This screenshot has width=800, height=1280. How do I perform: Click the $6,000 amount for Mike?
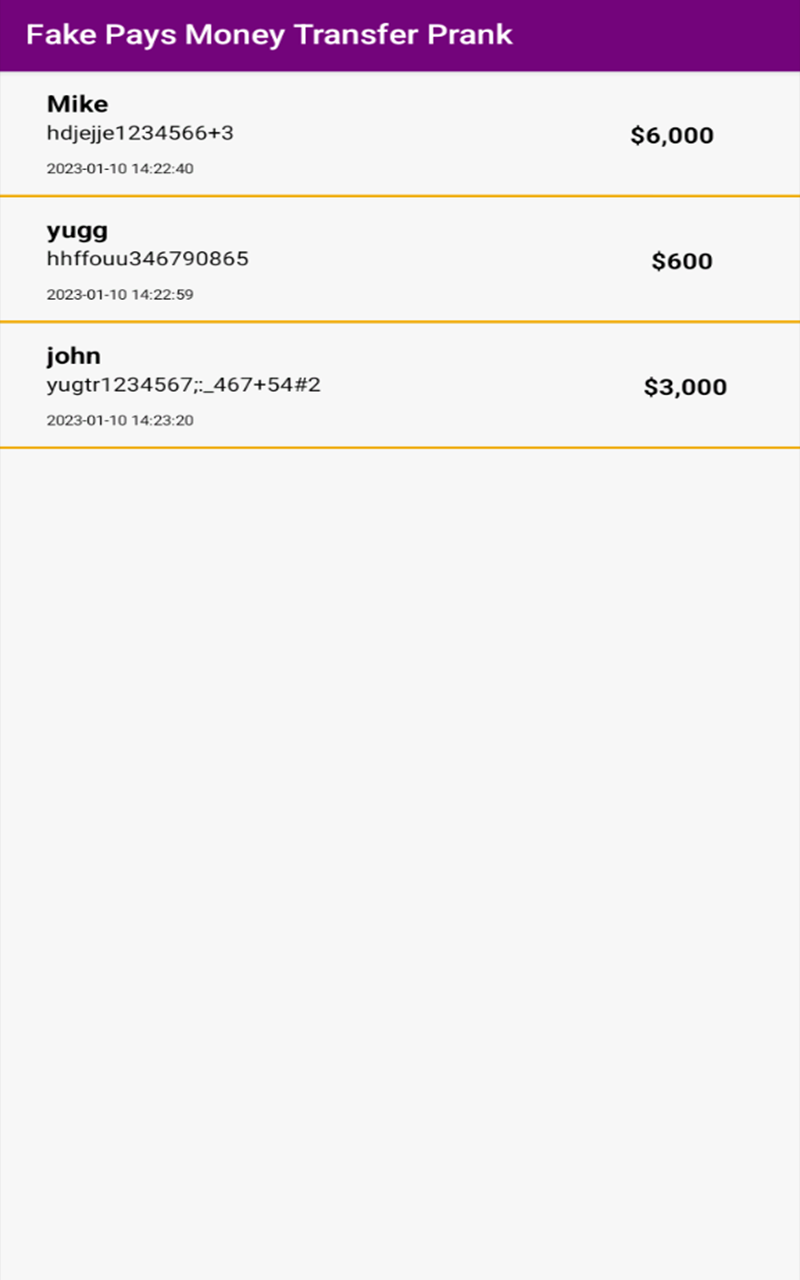pyautogui.click(x=671, y=135)
